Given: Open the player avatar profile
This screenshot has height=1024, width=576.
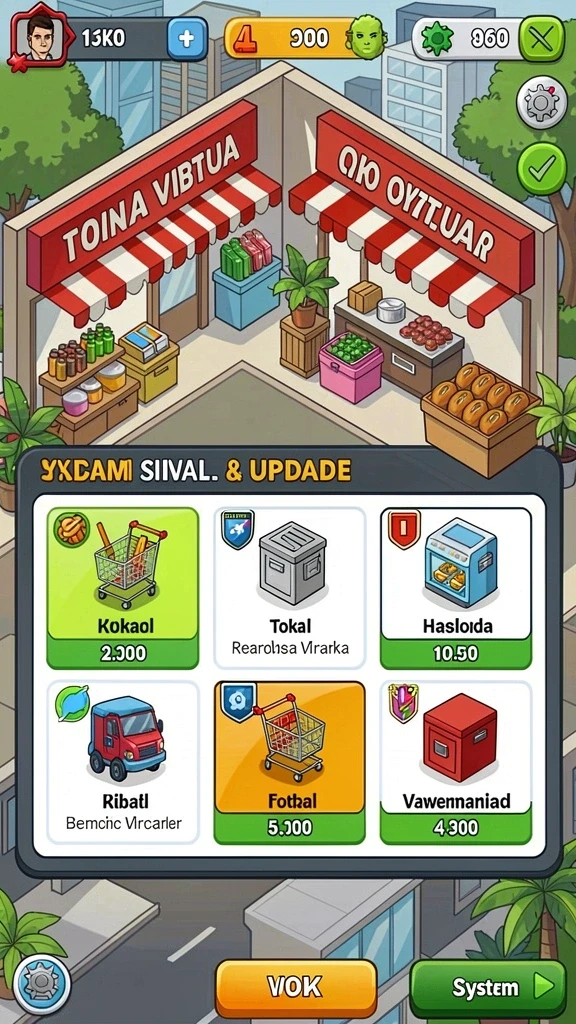Looking at the screenshot, I should (39, 37).
